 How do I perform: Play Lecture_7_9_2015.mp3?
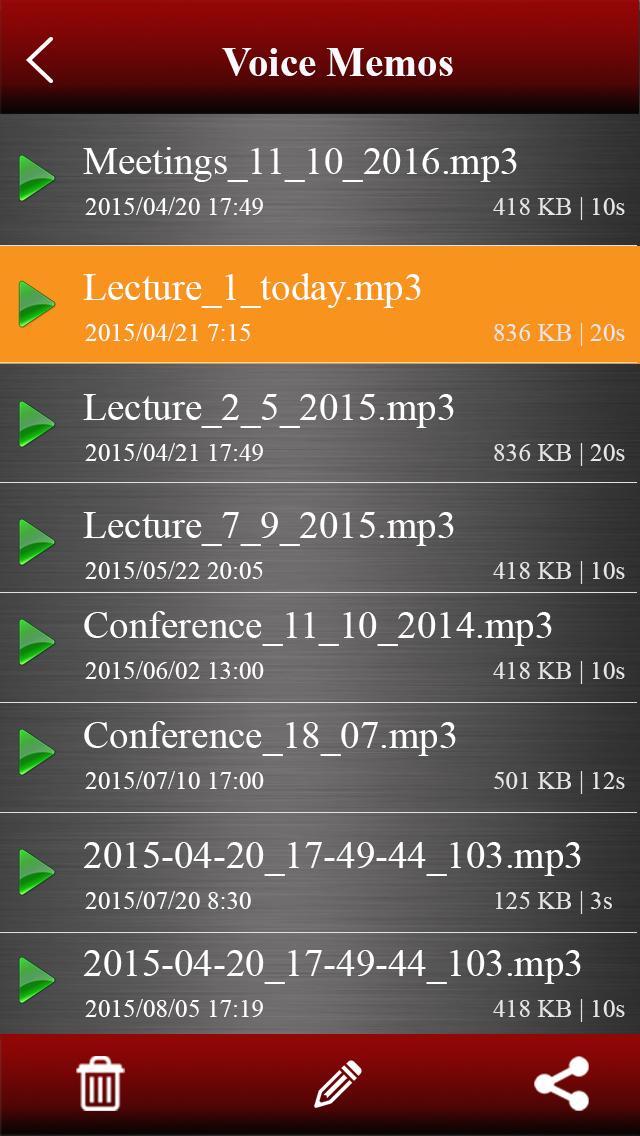point(36,541)
